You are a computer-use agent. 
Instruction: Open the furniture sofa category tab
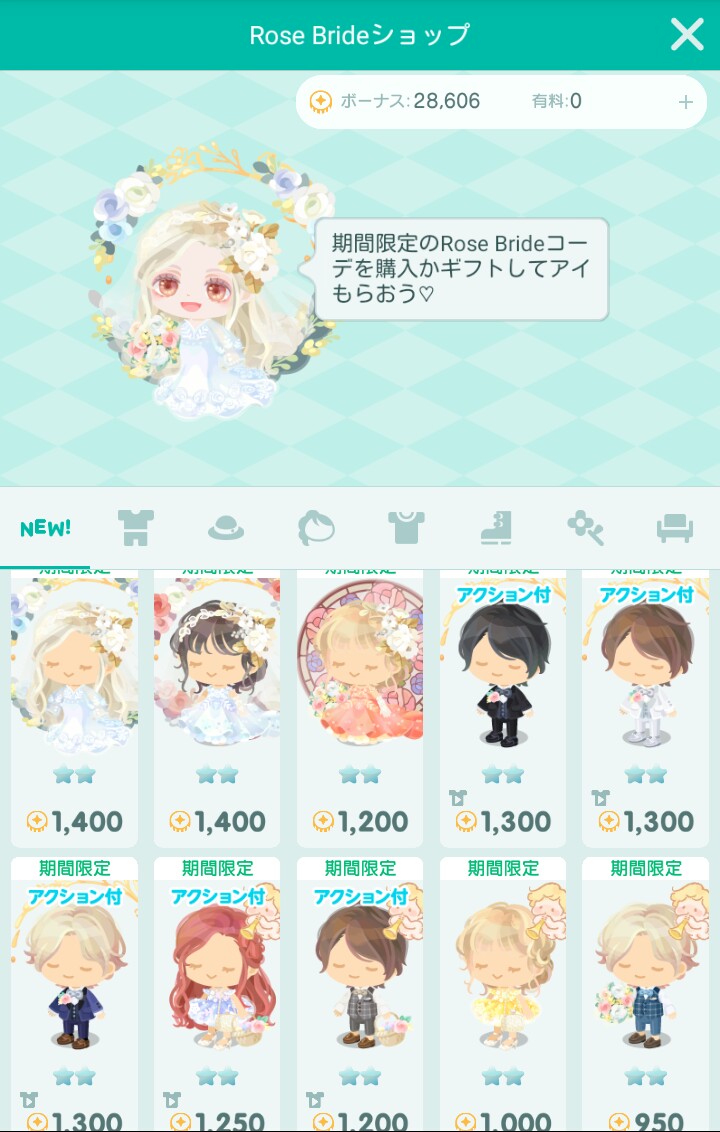[x=675, y=529]
